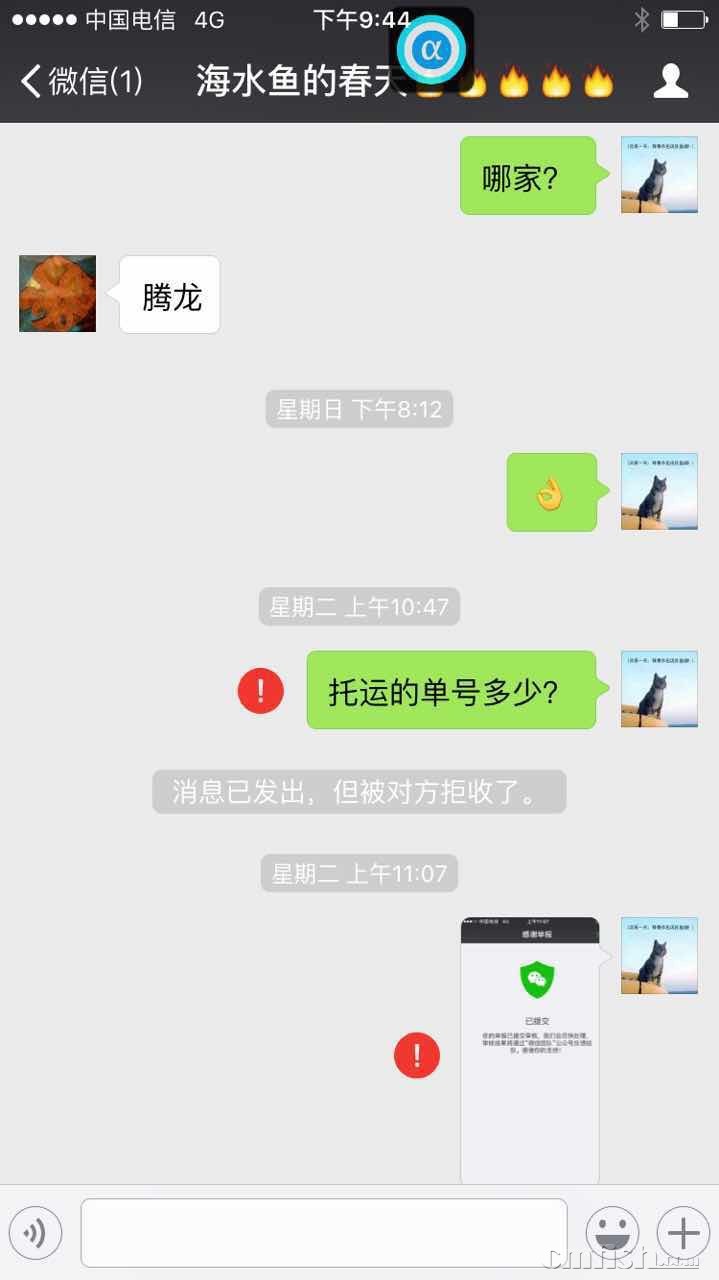Tap the resend alert beside 托运的单号多少?
Image resolution: width=719 pixels, height=1280 pixels.
click(261, 690)
